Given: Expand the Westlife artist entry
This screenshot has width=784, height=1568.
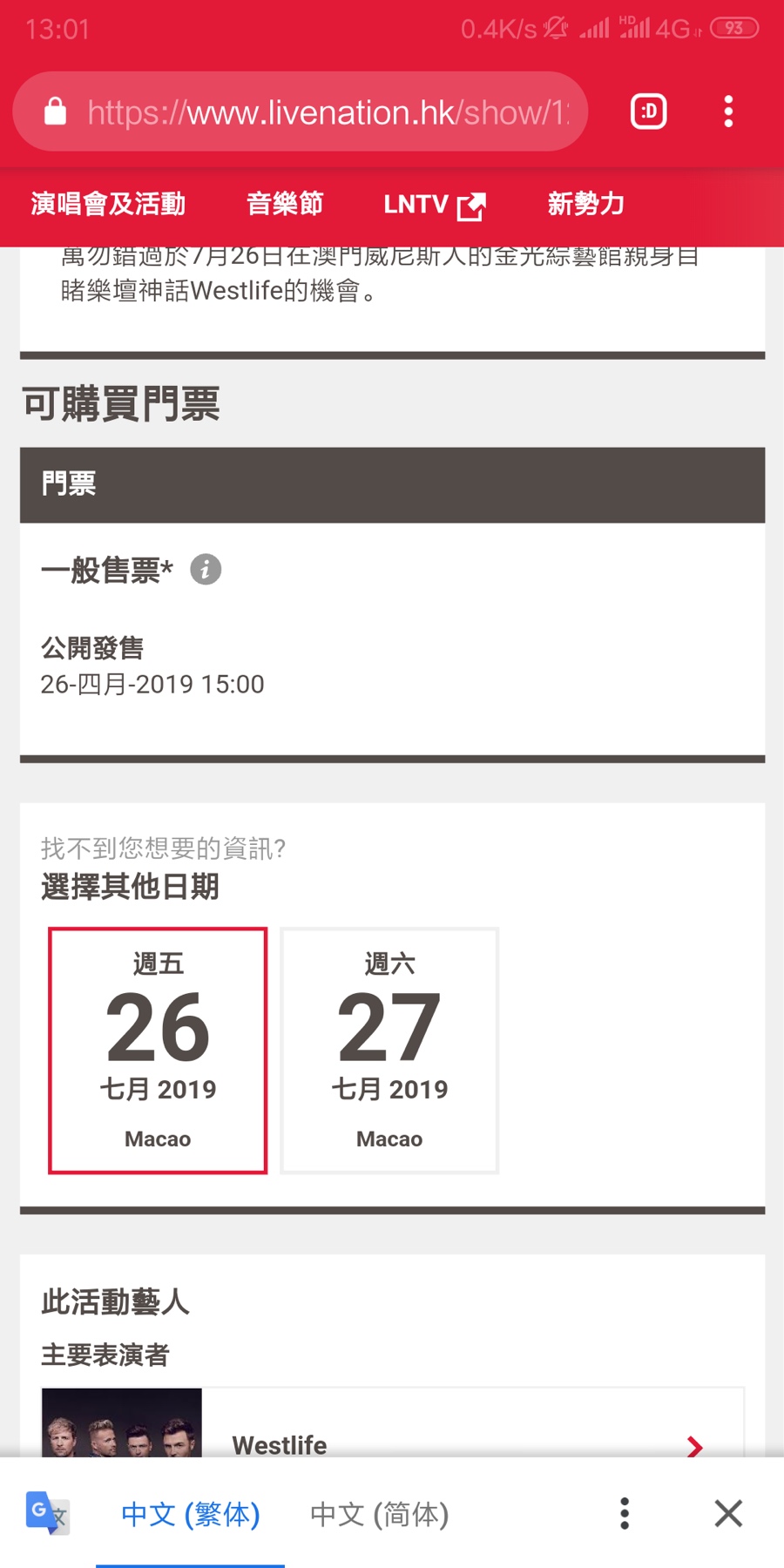Looking at the screenshot, I should (x=392, y=1437).
